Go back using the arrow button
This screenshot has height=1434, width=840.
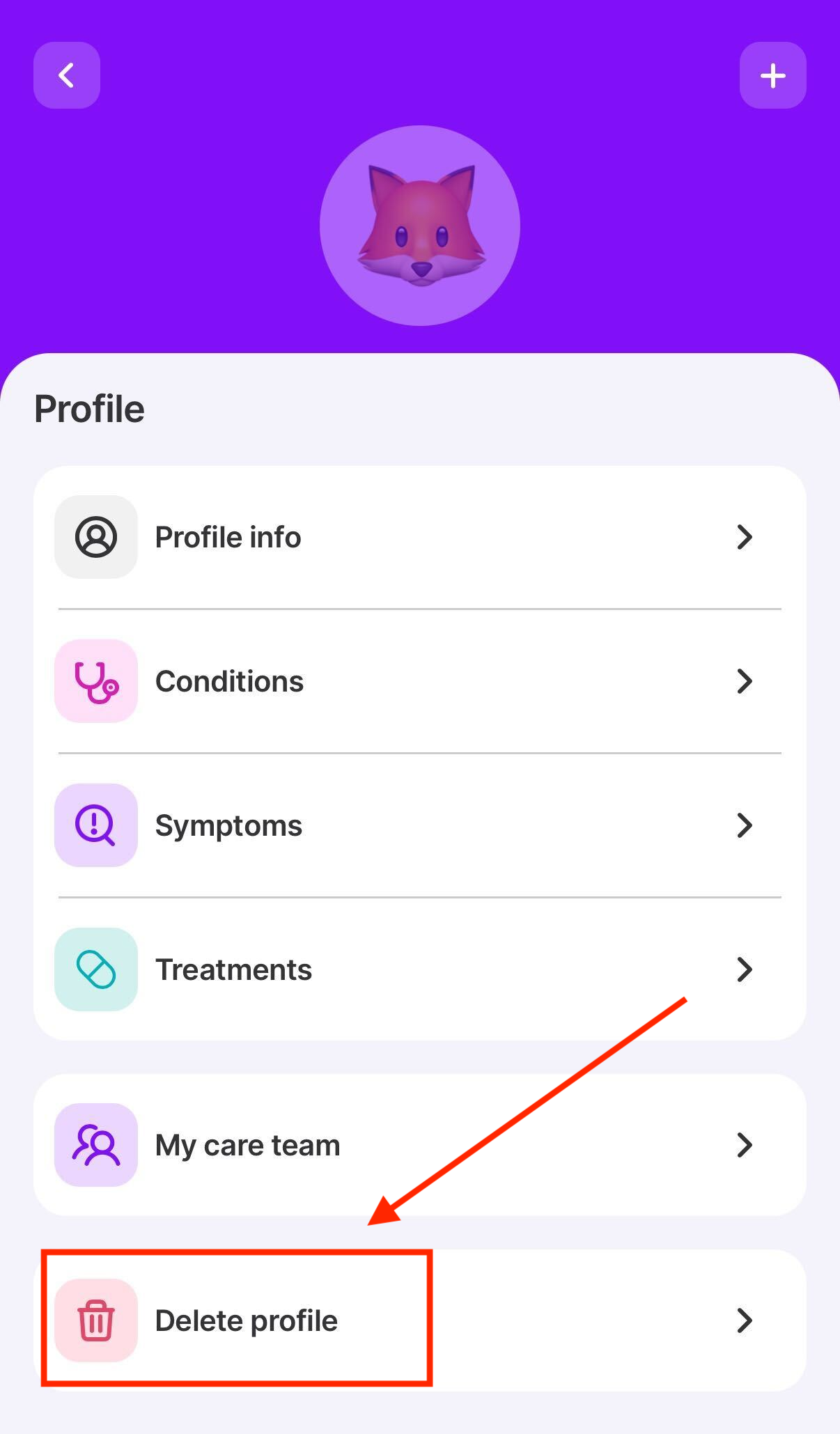pos(67,75)
